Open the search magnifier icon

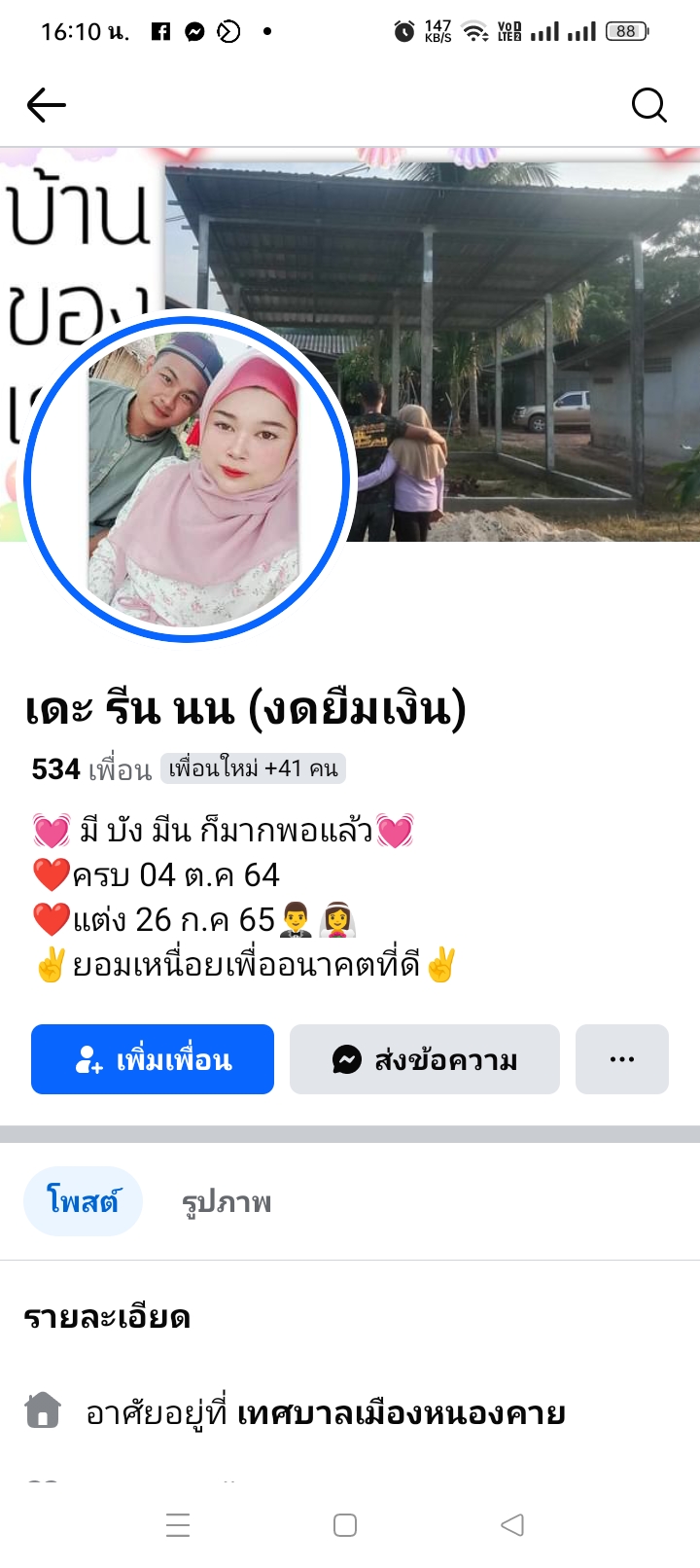(x=648, y=105)
